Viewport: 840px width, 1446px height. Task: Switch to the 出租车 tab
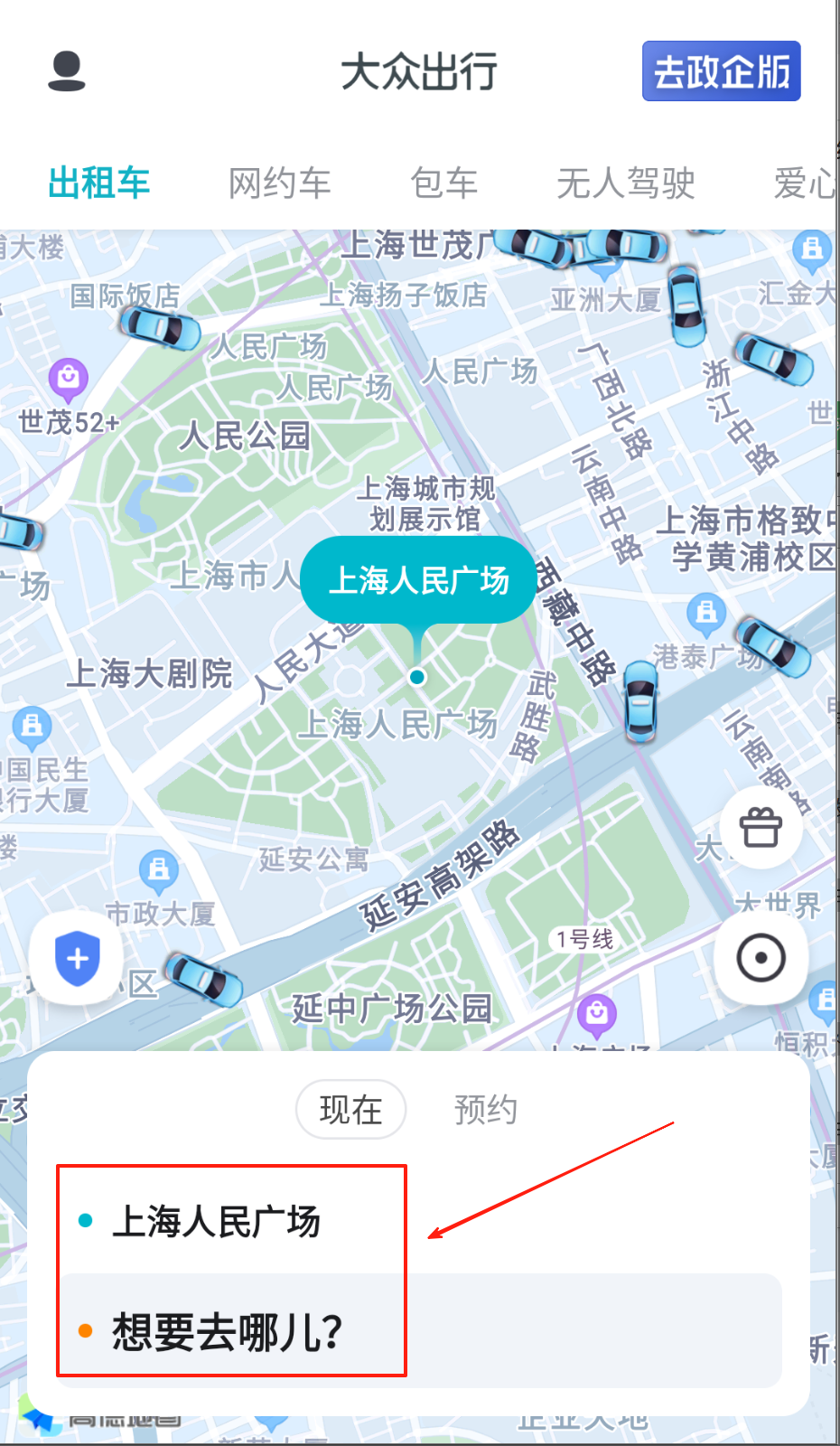tap(98, 183)
